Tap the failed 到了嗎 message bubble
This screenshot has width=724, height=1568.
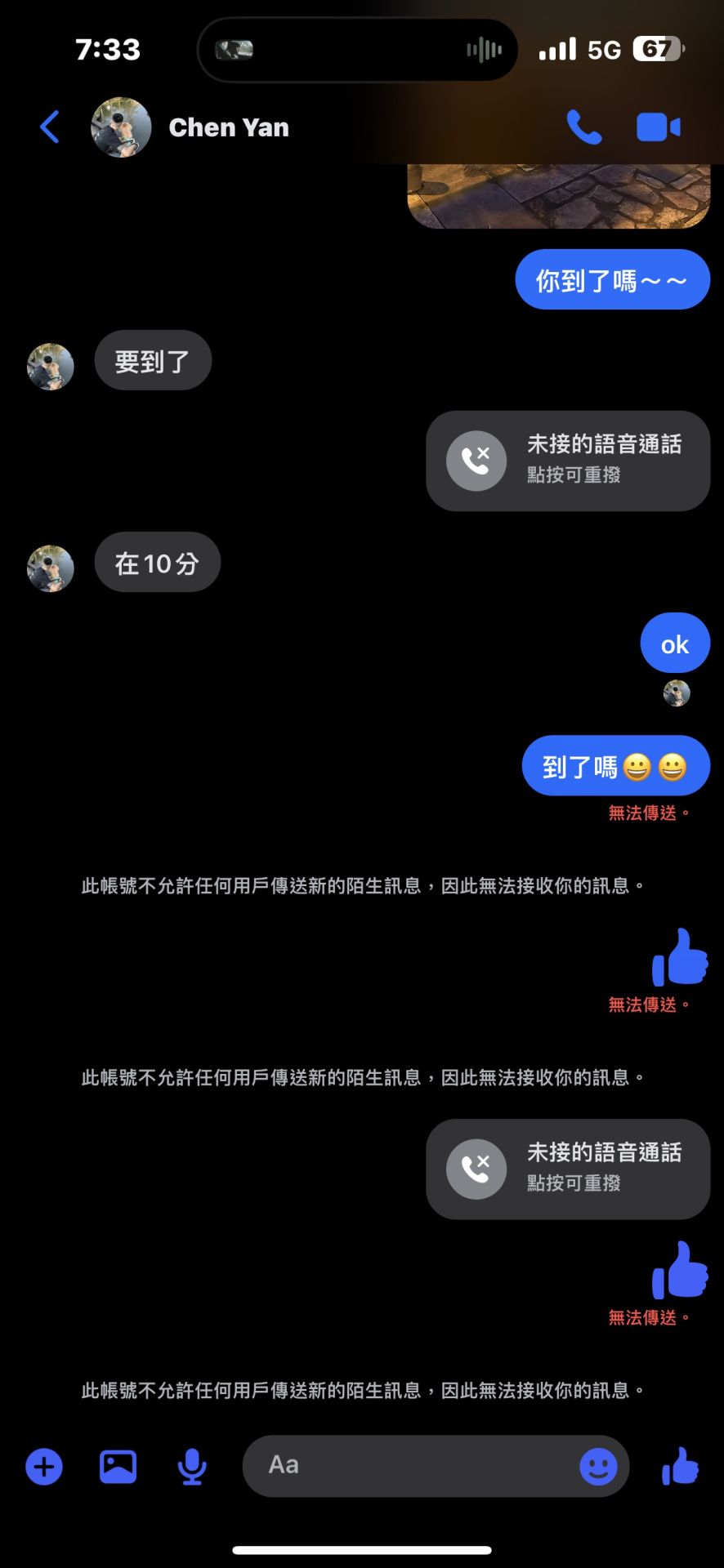click(615, 766)
